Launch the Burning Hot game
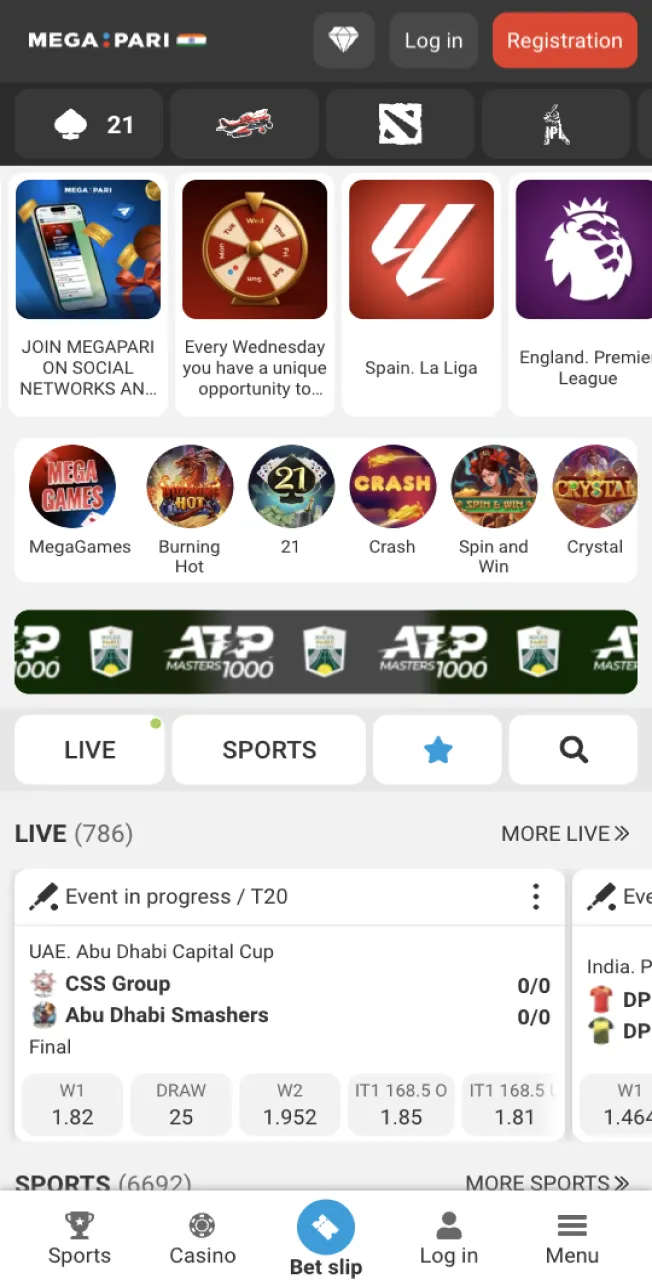This screenshot has height=1280, width=652. (x=189, y=510)
